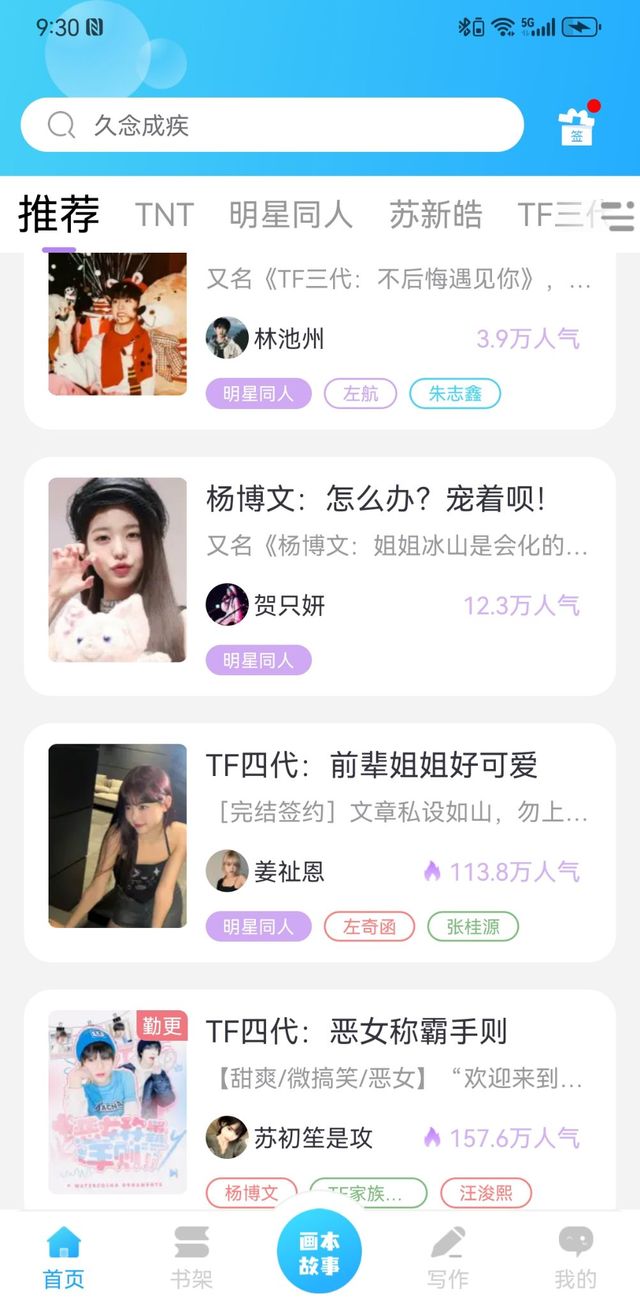Open the sign-in gift icon

pyautogui.click(x=577, y=125)
